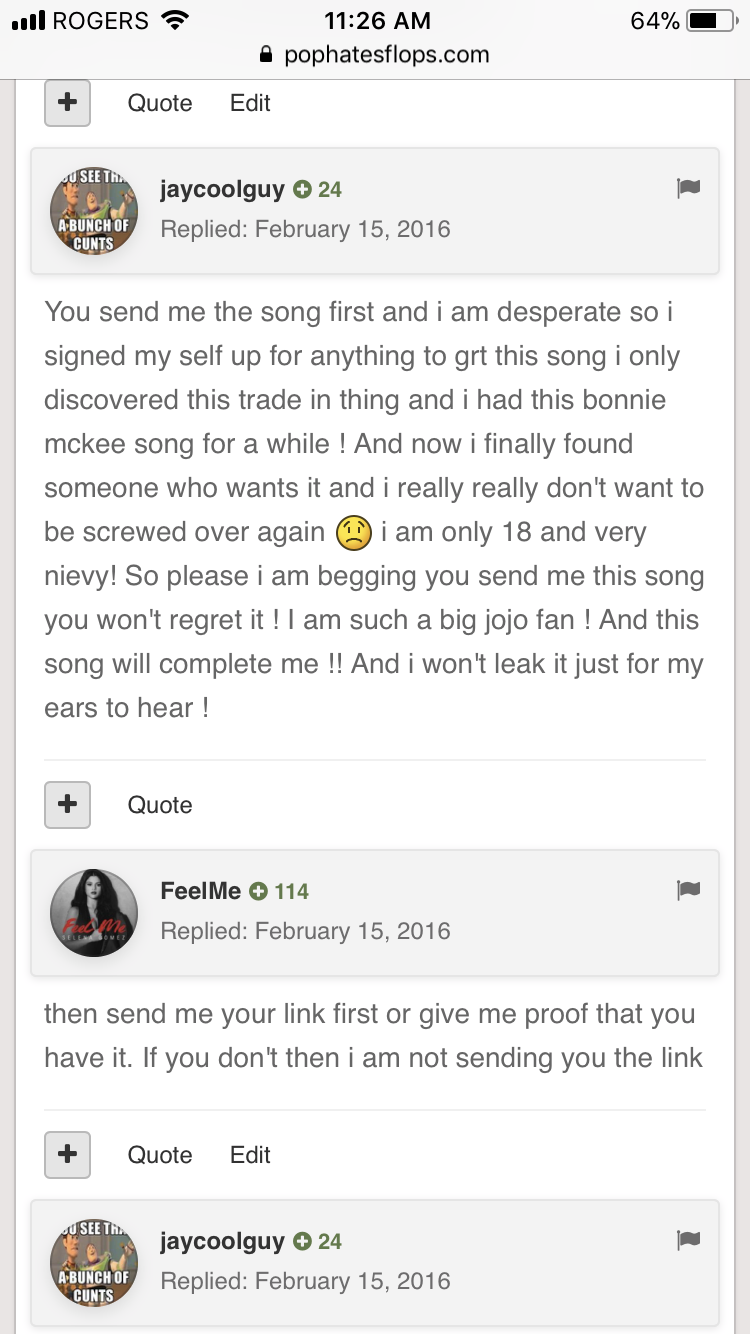
Task: Tap the pophatesflops.com address bar
Action: [x=374, y=54]
